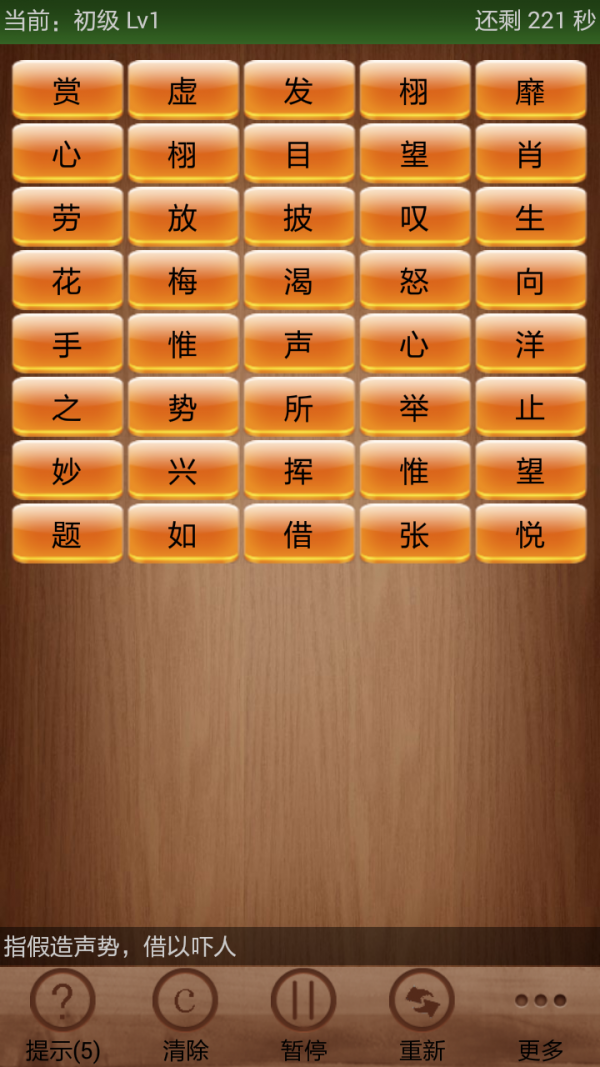The height and width of the screenshot is (1067, 600).
Task: Pick the 靡 character tile
Action: pyautogui.click(x=530, y=91)
